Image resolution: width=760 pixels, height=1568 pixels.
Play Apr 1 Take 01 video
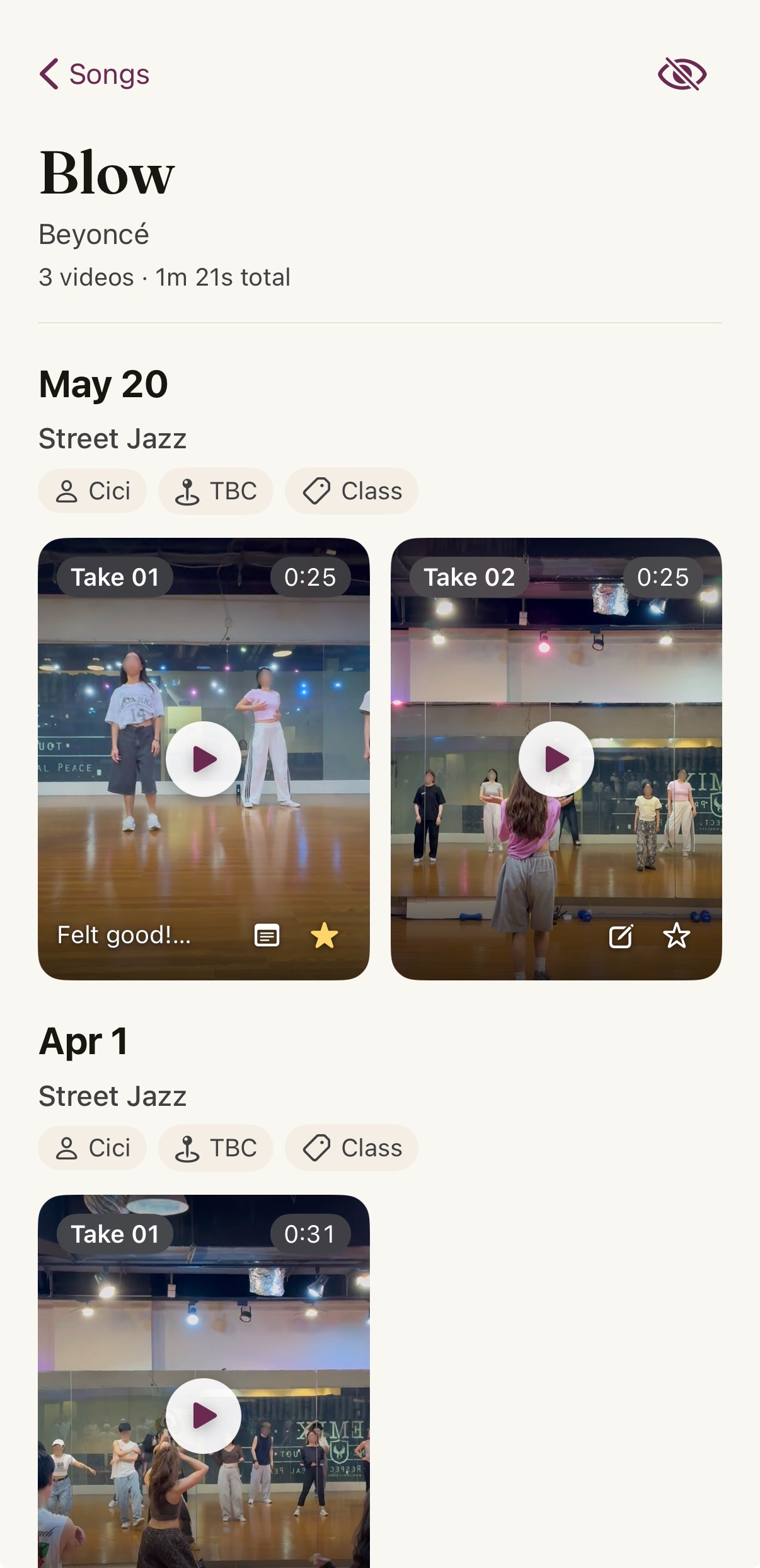204,1416
